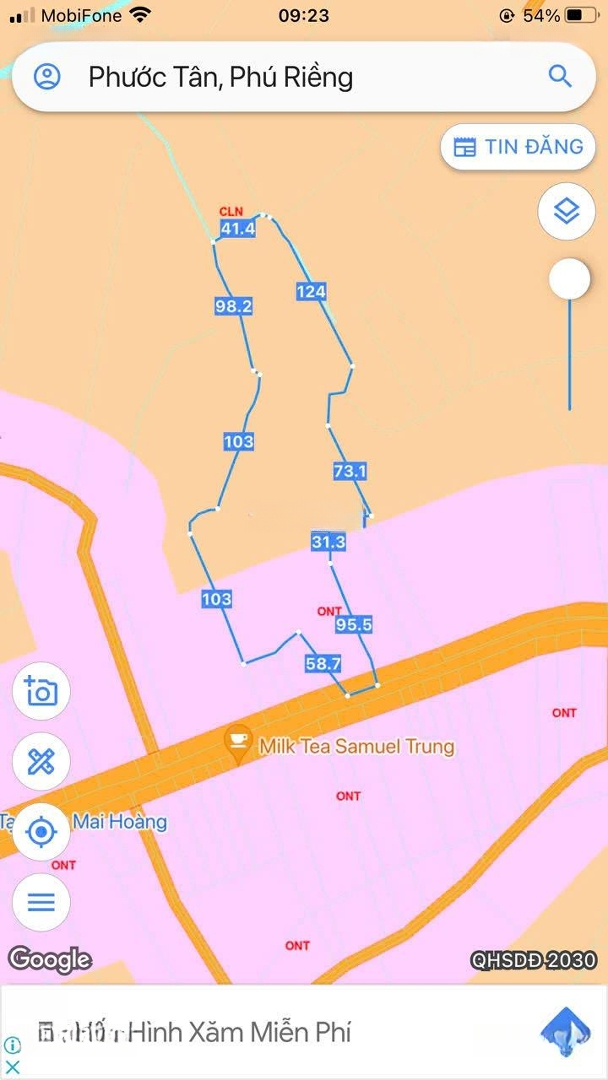The height and width of the screenshot is (1080, 608).
Task: Open the measuring tools button
Action: (41, 761)
